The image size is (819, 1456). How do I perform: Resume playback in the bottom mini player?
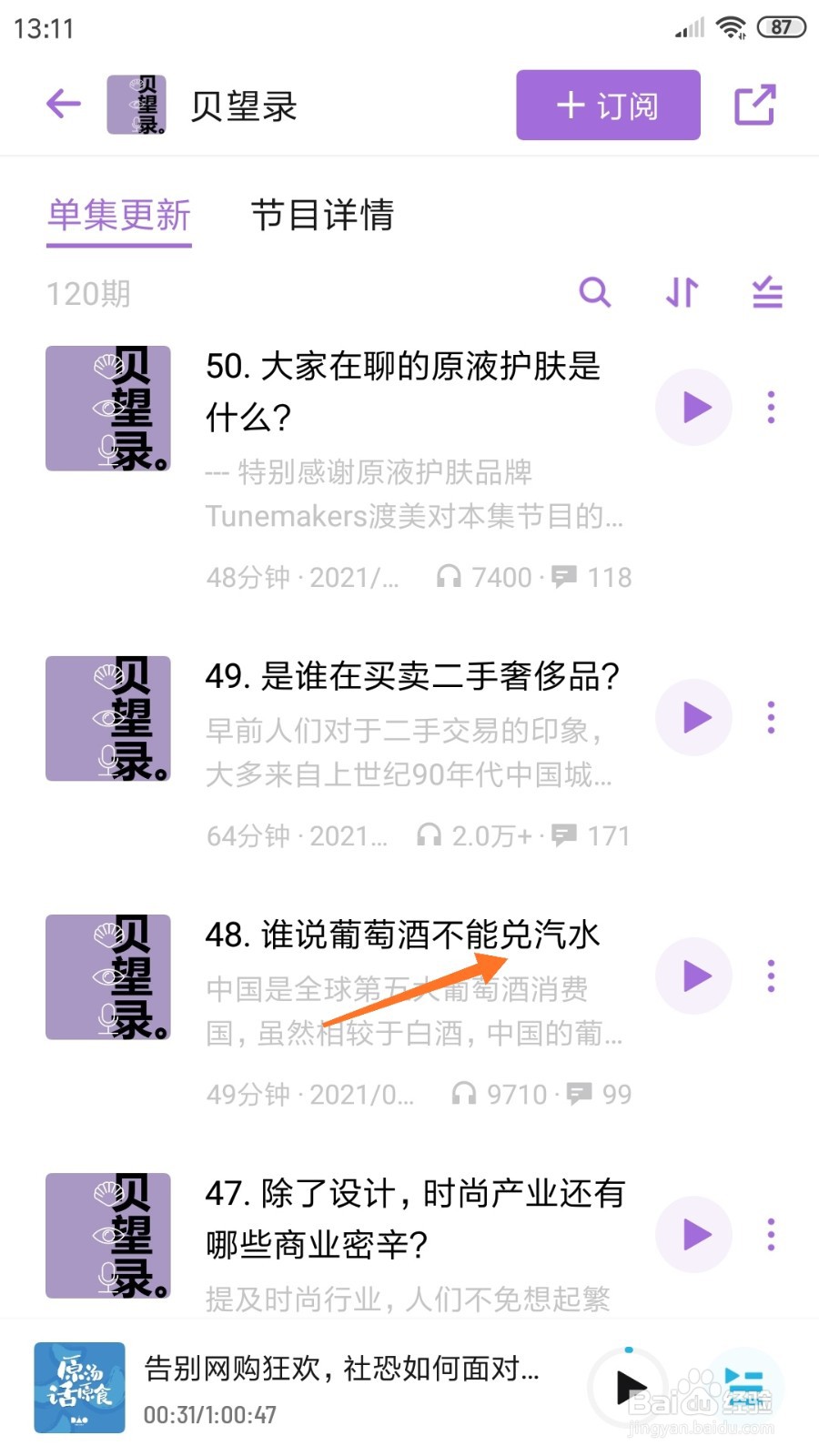[629, 1388]
